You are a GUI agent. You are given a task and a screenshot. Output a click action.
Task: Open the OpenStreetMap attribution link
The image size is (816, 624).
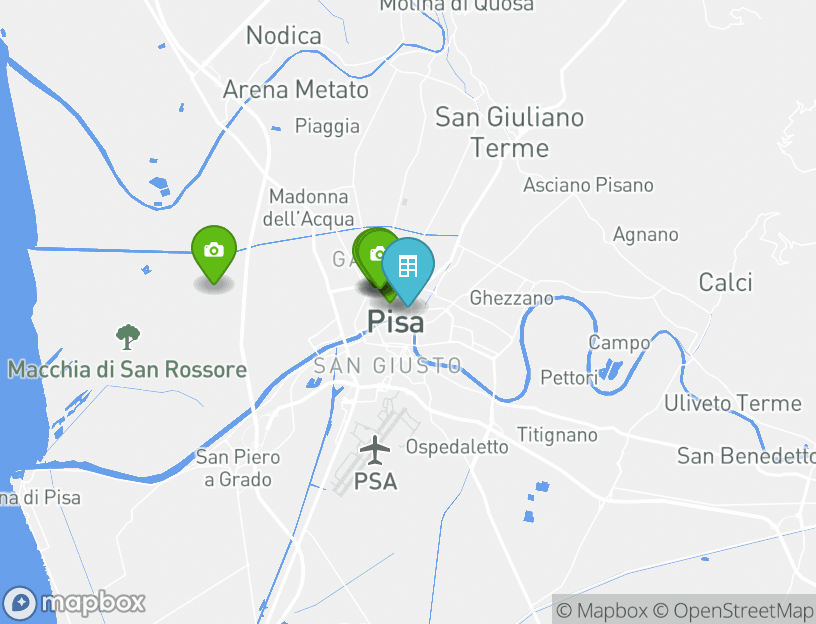[x=733, y=610]
